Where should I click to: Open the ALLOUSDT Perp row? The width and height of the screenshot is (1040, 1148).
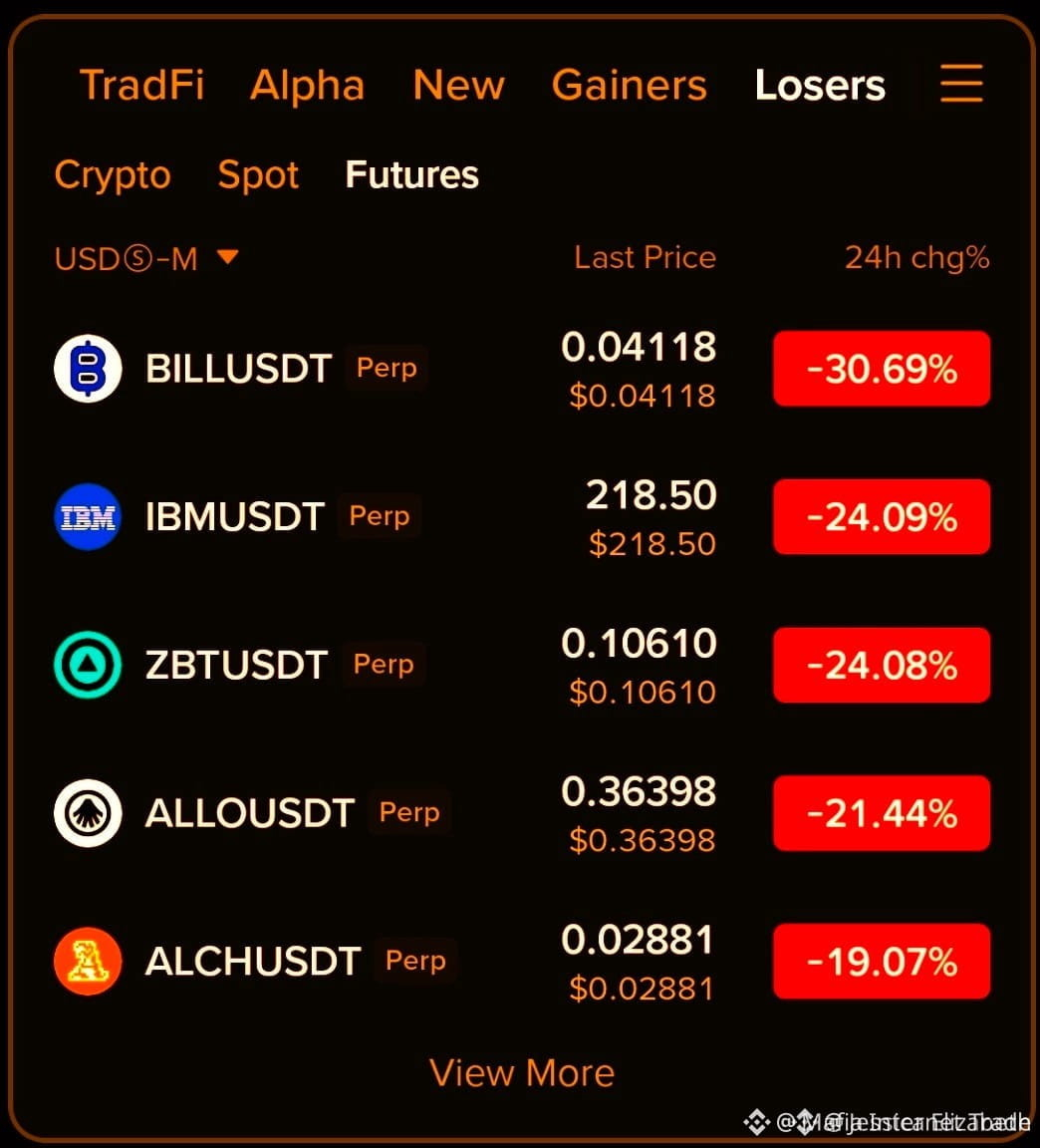click(x=522, y=813)
